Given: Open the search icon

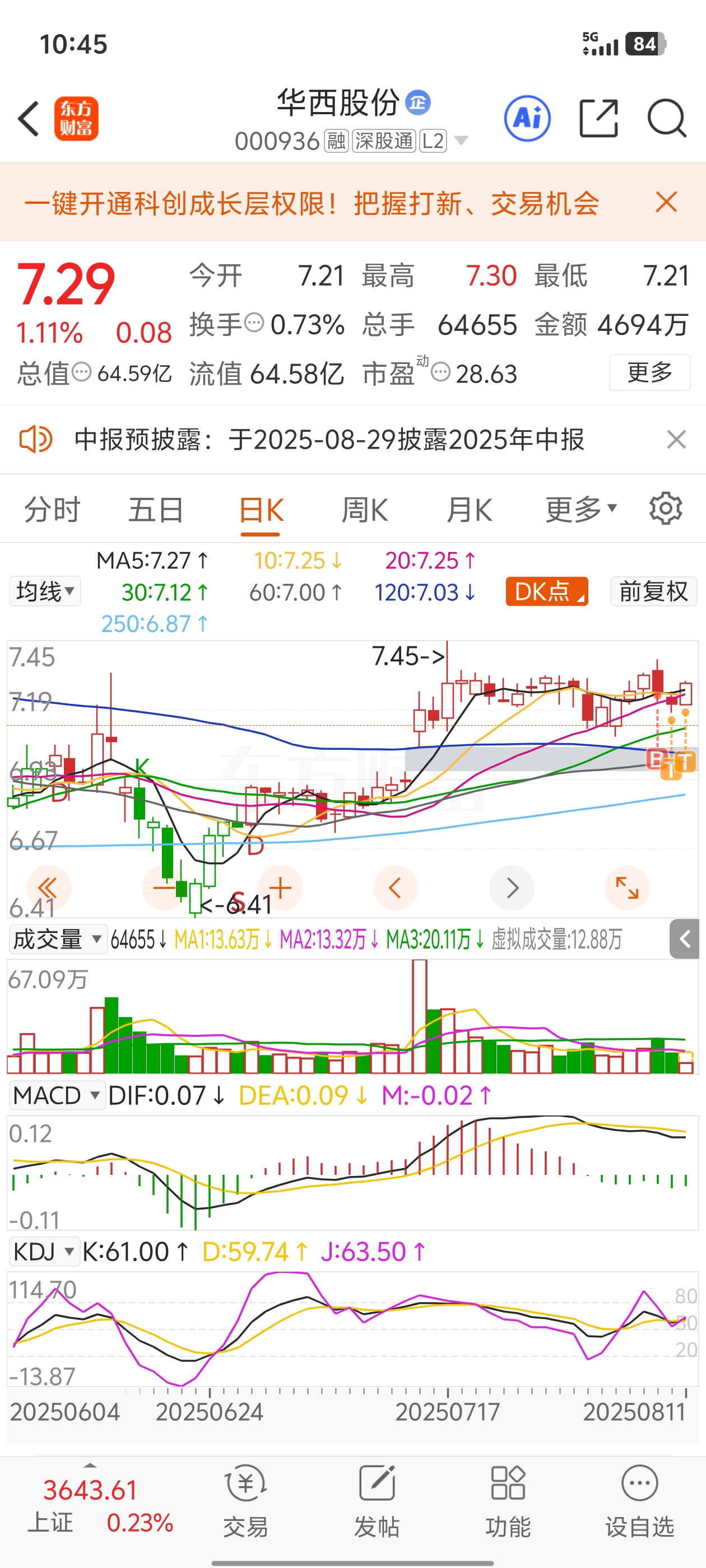Looking at the screenshot, I should (x=666, y=119).
